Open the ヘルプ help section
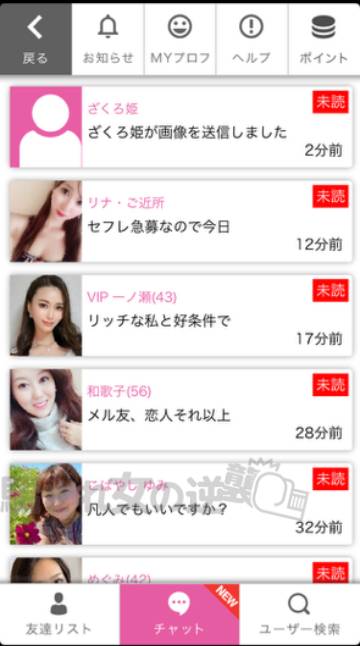This screenshot has width=360, height=646. 252,39
